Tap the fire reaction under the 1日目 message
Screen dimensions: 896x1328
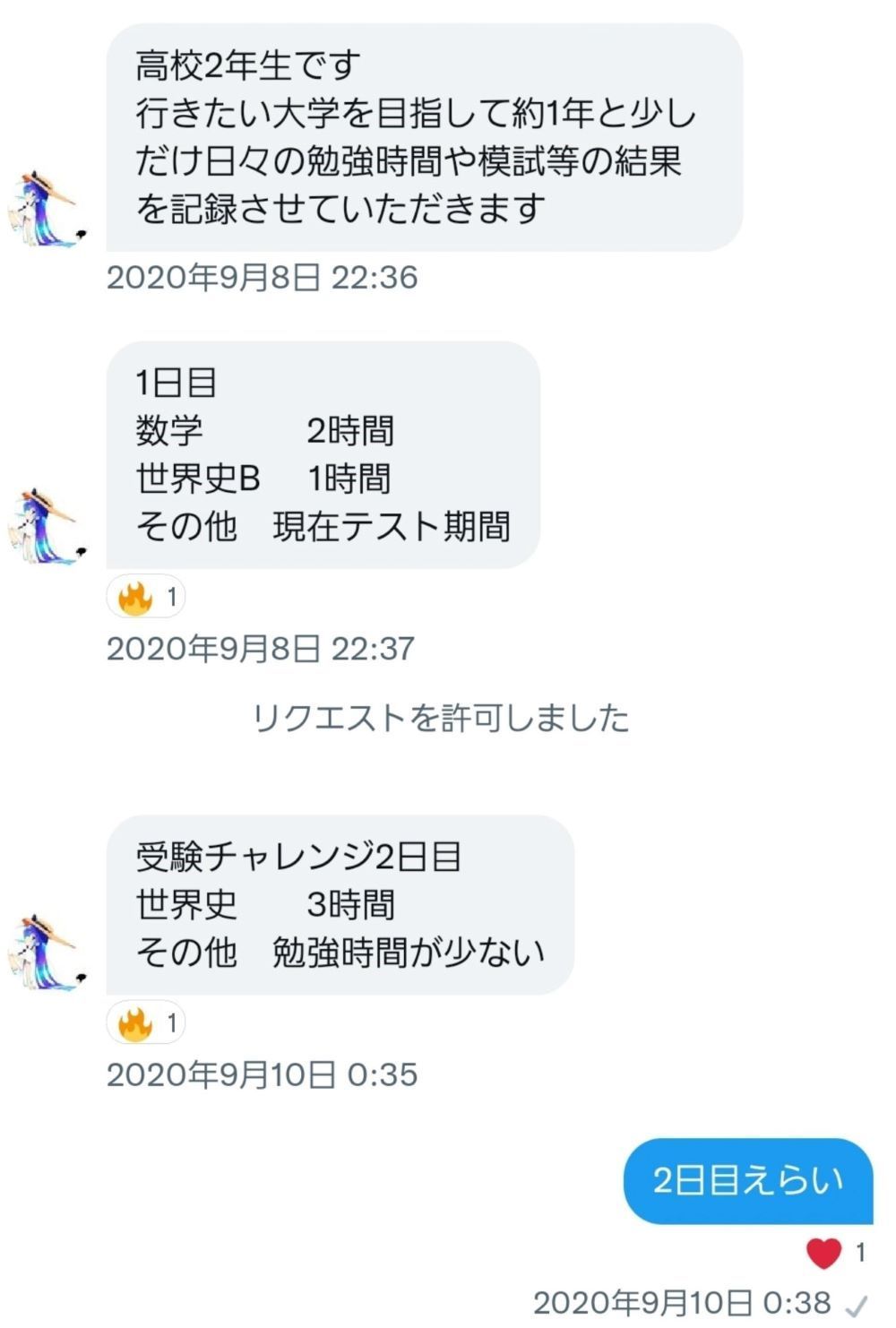click(x=146, y=597)
